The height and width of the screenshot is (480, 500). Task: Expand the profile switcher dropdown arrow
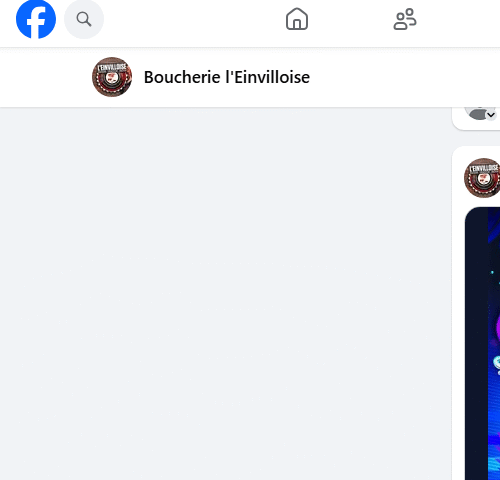491,115
